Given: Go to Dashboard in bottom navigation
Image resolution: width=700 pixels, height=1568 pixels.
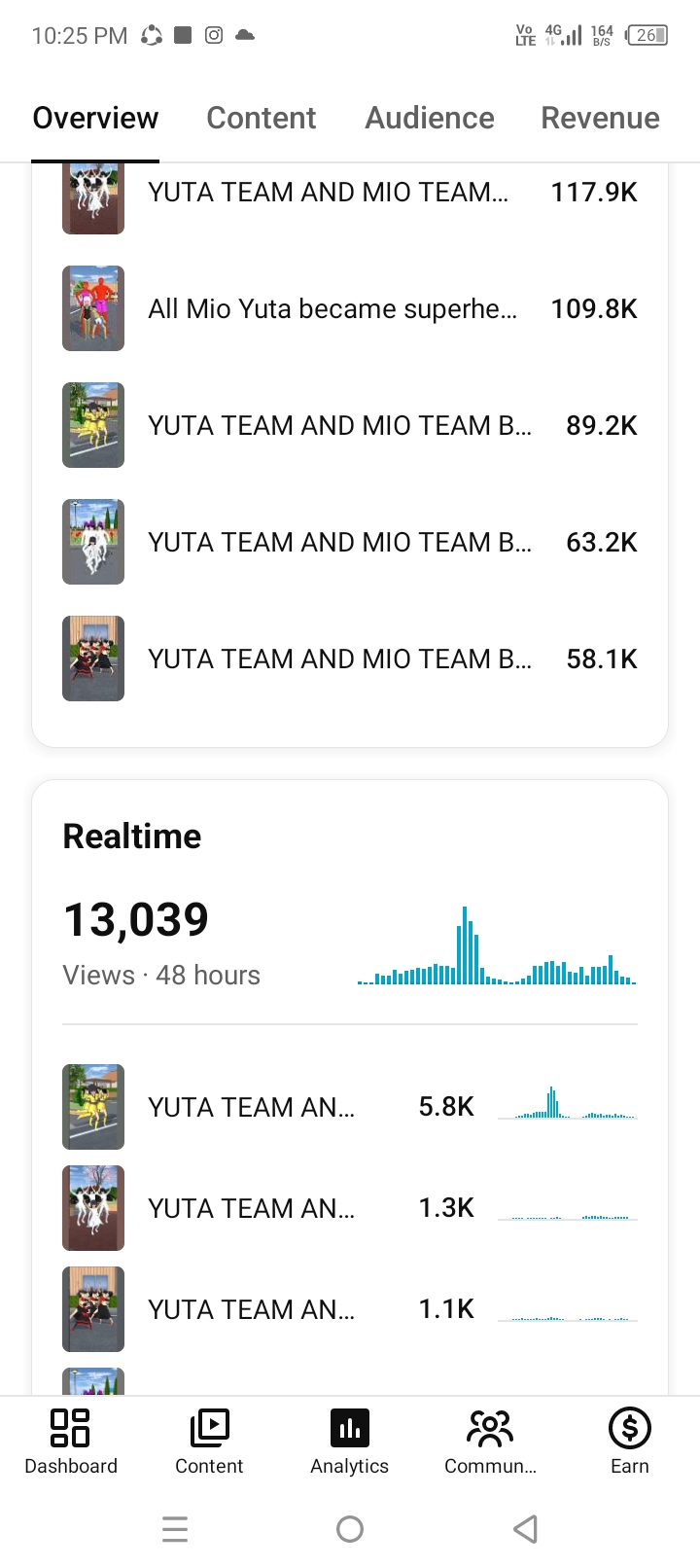Looking at the screenshot, I should [70, 1442].
